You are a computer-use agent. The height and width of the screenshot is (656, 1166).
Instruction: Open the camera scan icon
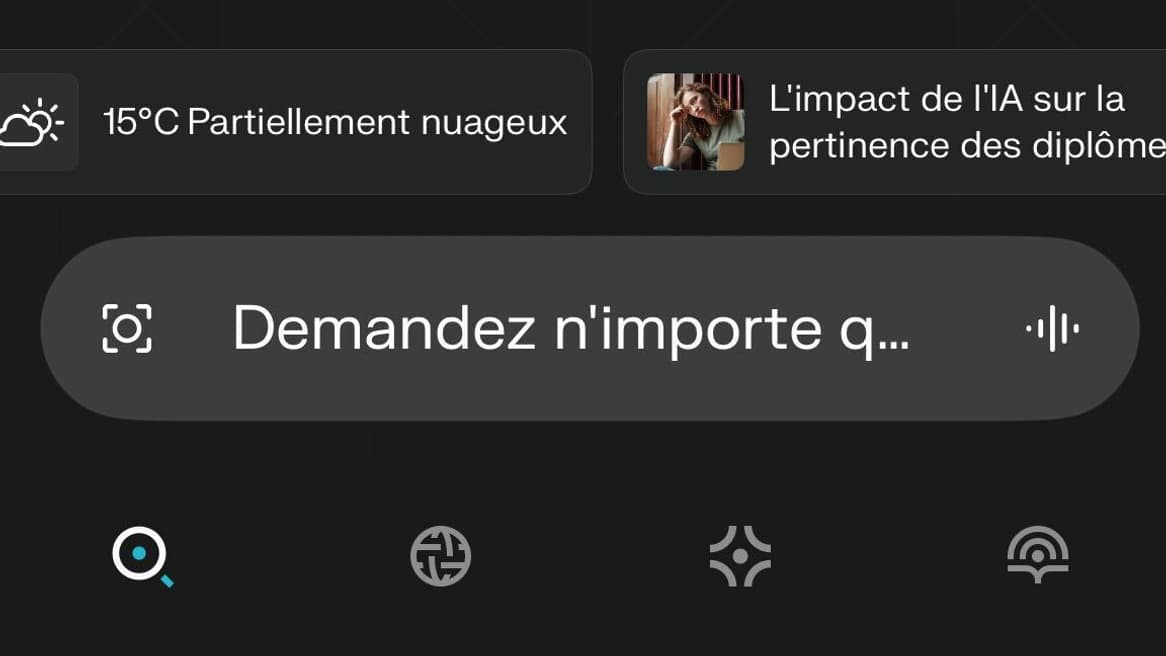coord(127,329)
